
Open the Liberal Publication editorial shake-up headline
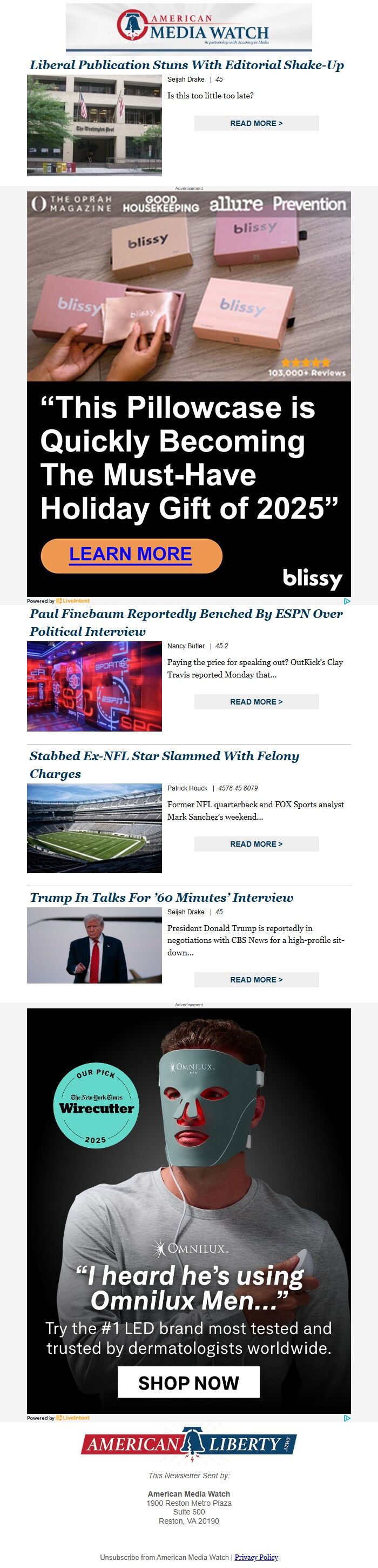click(186, 65)
